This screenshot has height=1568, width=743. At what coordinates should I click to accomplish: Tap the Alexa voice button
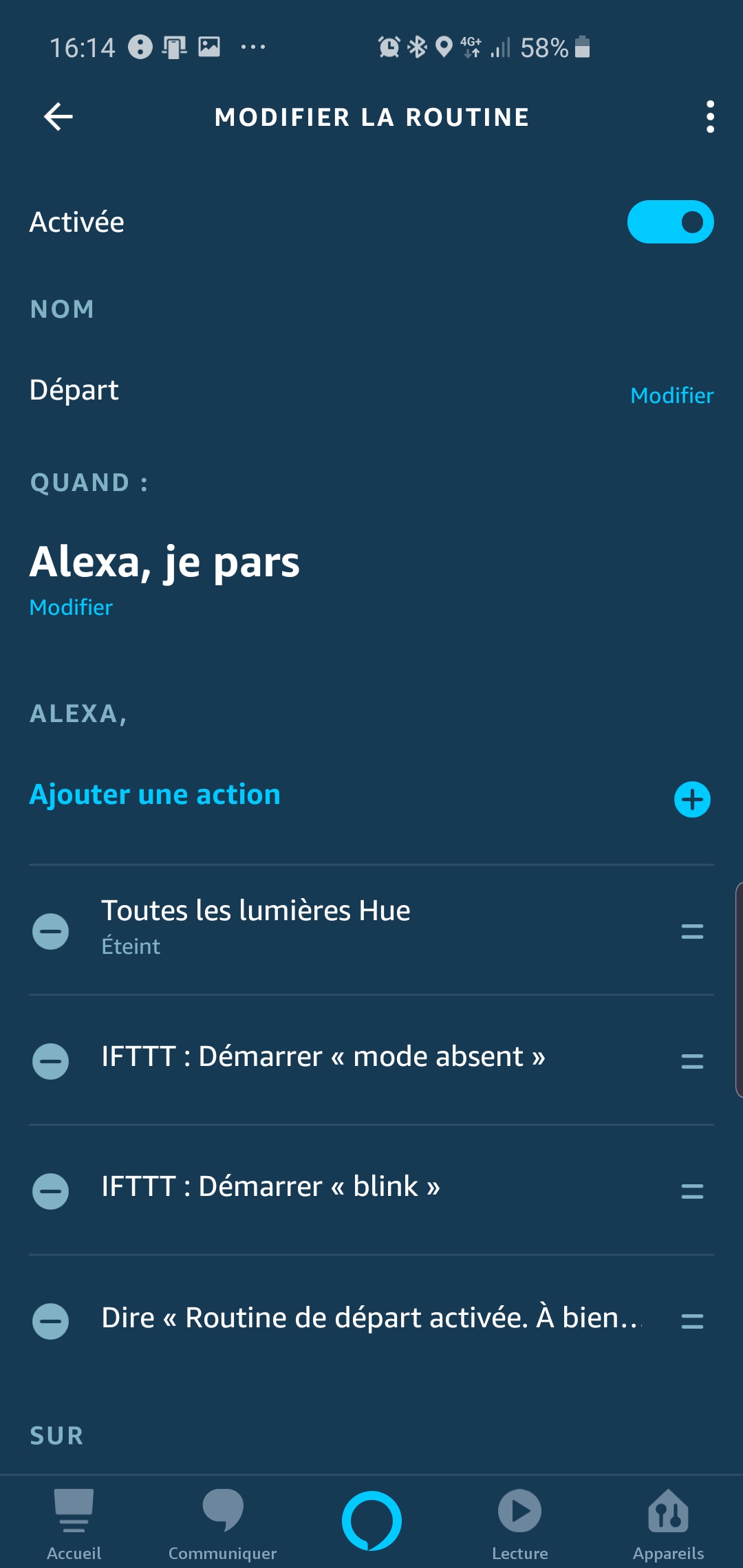371,1521
